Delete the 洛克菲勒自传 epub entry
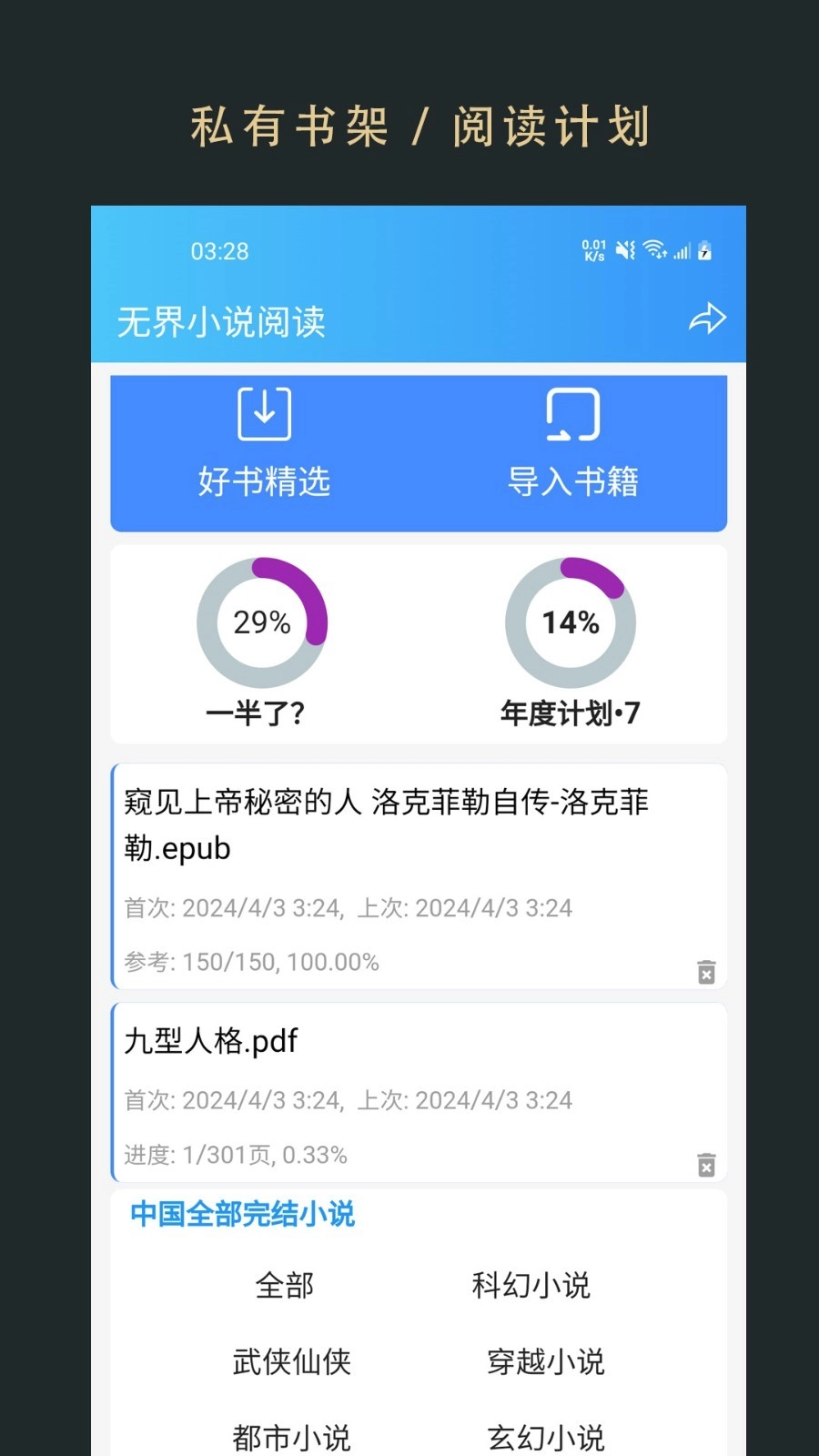Viewport: 819px width, 1456px height. click(x=705, y=972)
